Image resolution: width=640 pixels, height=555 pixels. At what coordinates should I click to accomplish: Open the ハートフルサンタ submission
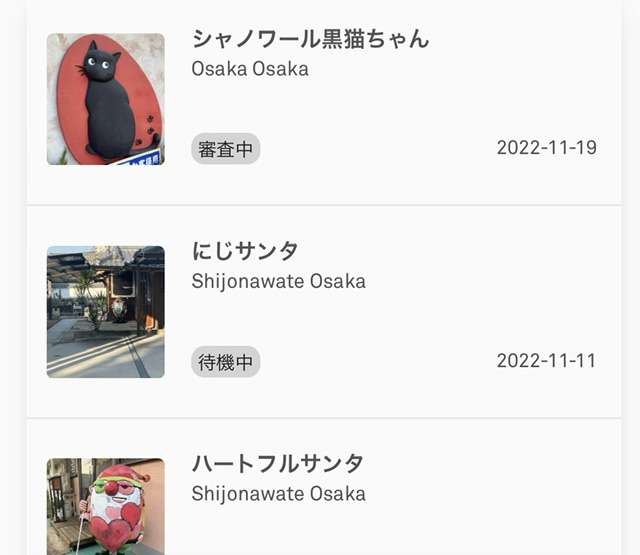[277, 464]
